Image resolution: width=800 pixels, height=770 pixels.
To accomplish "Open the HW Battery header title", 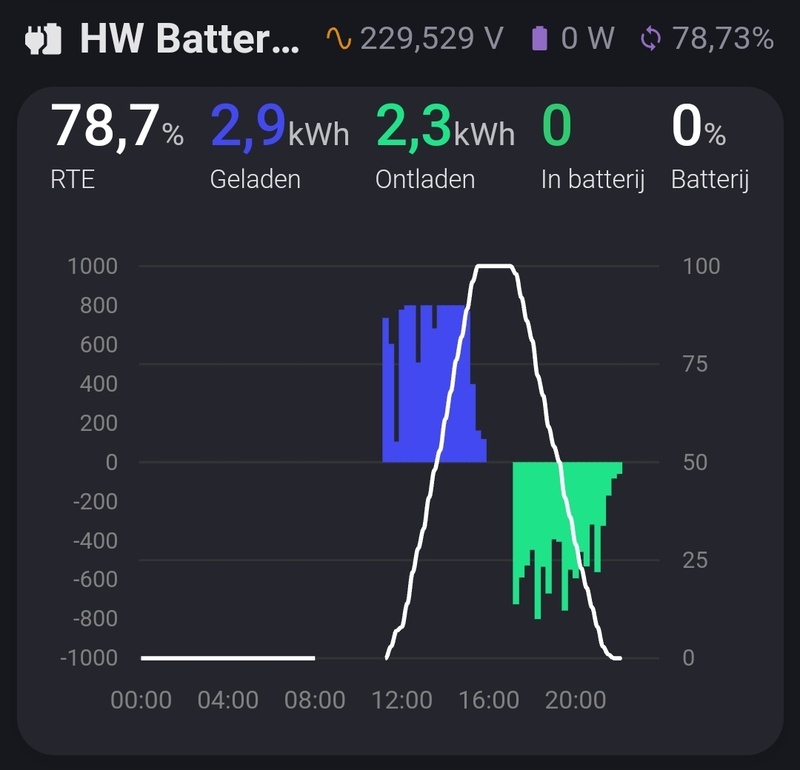I will 188,39.
